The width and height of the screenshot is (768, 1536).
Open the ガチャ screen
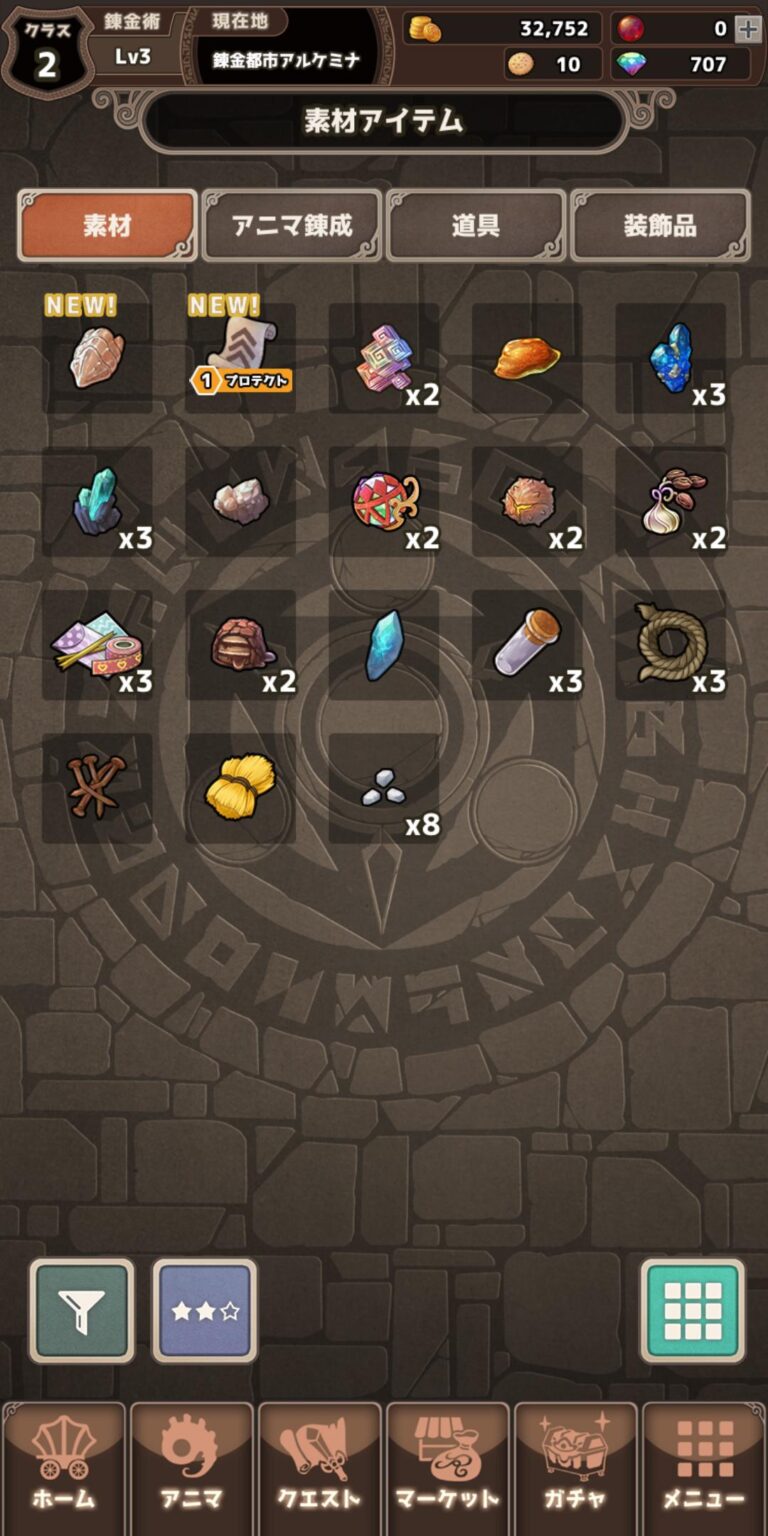575,1468
